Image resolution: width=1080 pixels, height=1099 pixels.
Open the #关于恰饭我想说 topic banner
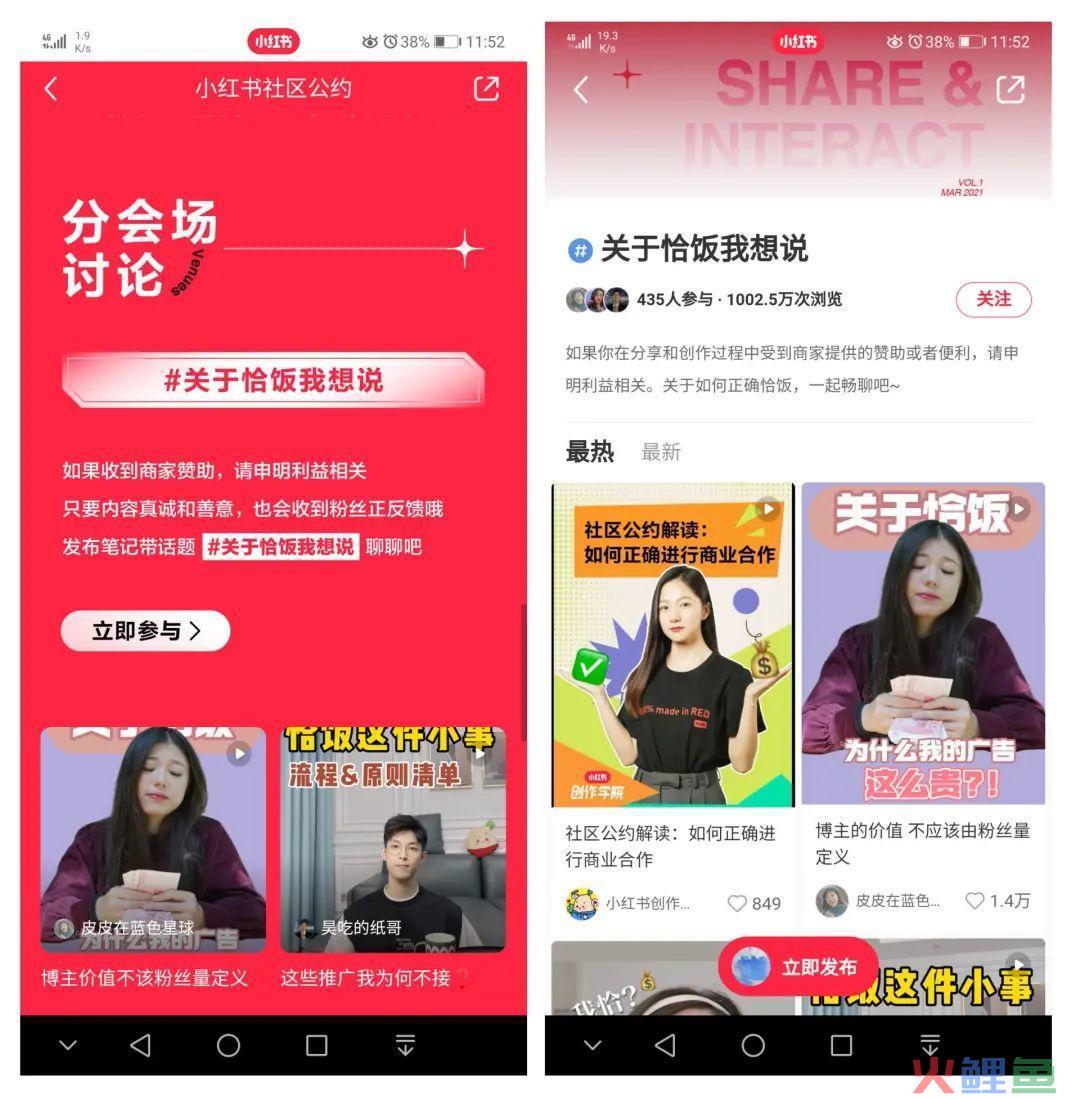[x=273, y=381]
